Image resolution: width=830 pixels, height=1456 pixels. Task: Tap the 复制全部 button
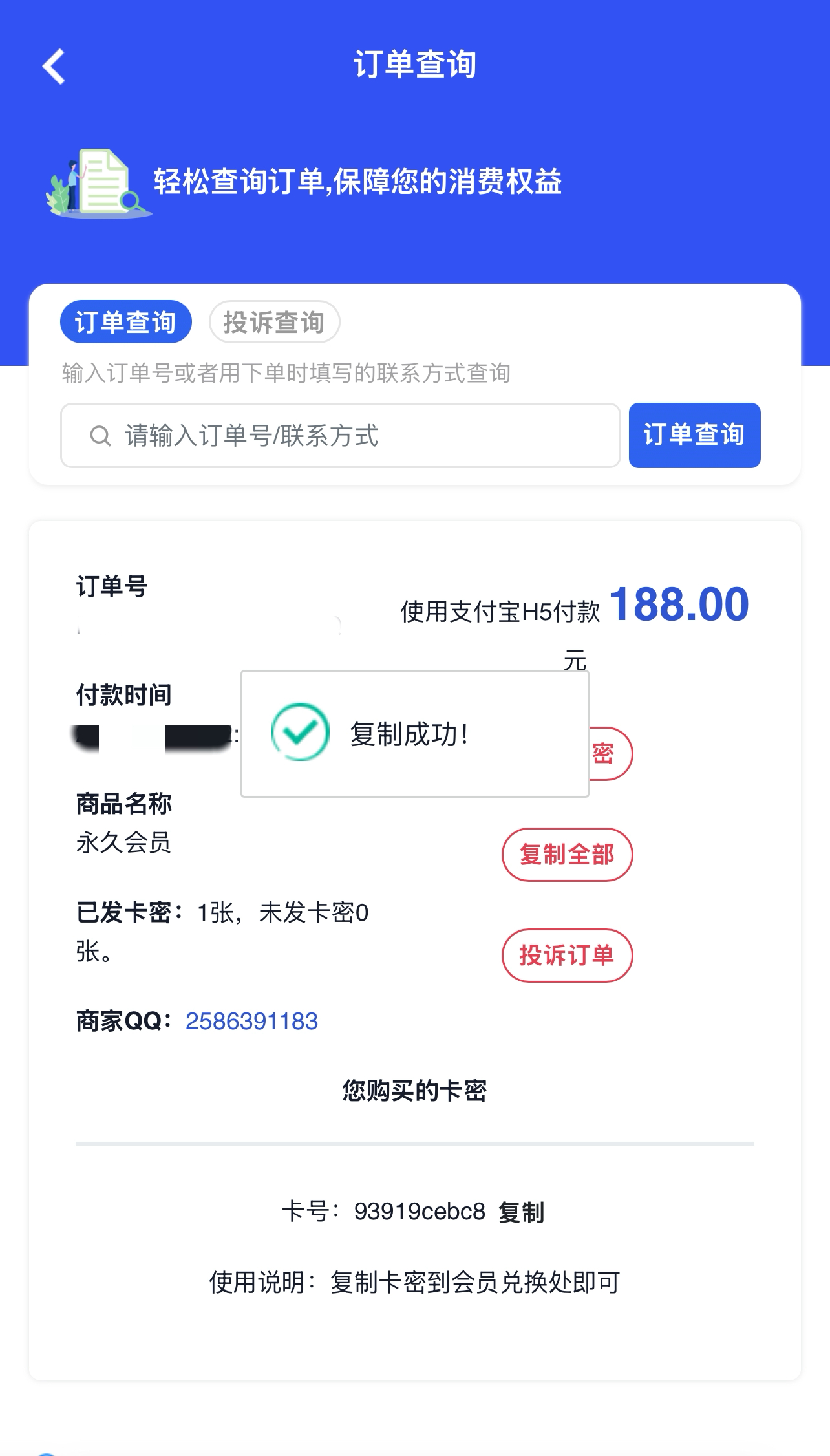pos(567,855)
